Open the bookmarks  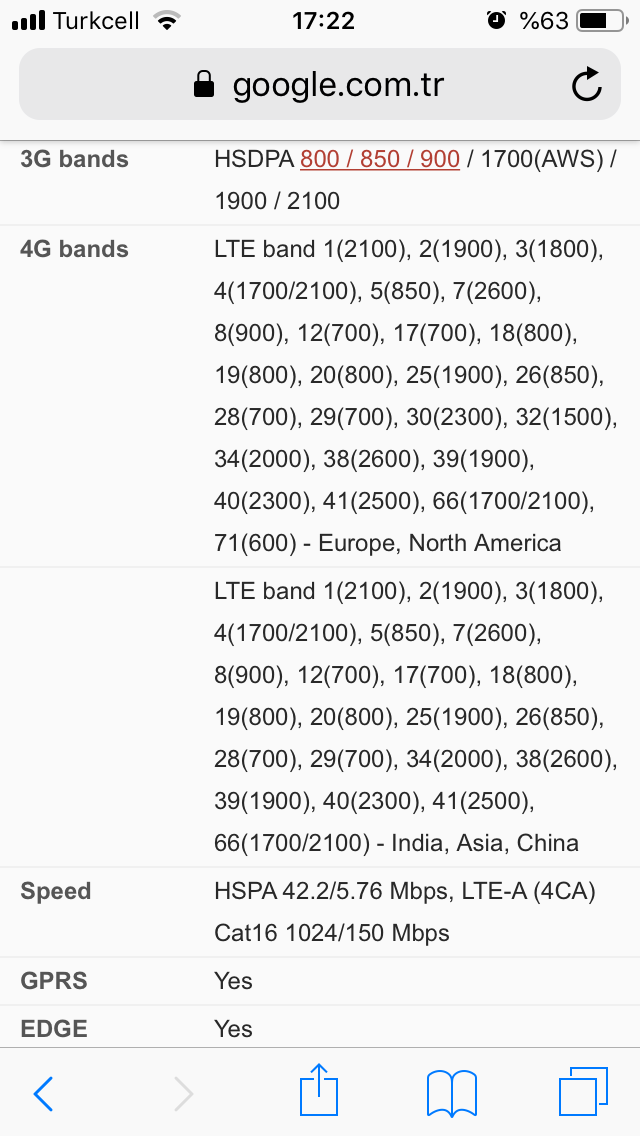(452, 1093)
